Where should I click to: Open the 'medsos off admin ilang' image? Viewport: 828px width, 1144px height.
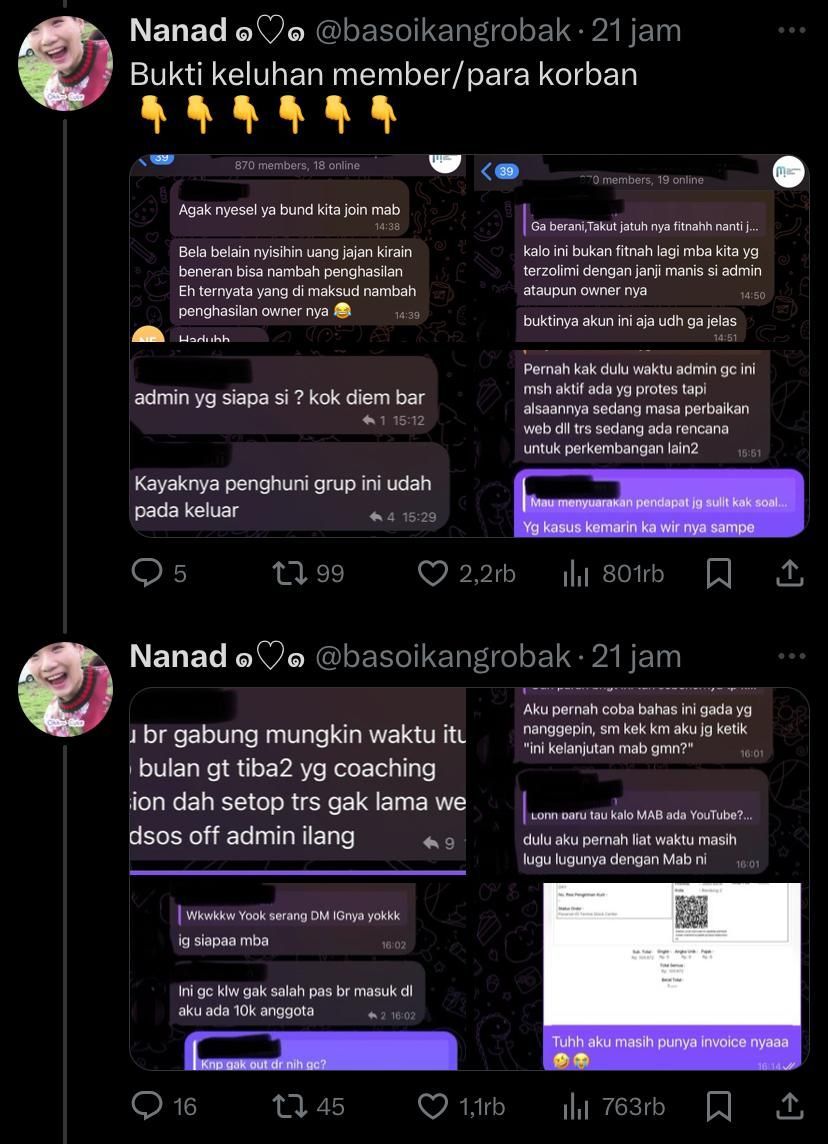coord(298,781)
